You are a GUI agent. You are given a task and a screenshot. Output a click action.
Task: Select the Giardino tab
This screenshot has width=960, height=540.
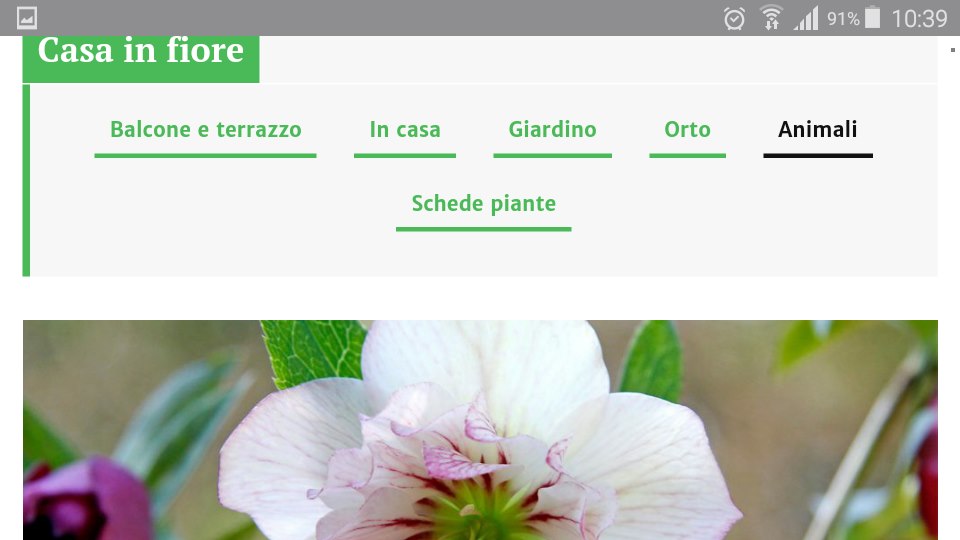(552, 130)
